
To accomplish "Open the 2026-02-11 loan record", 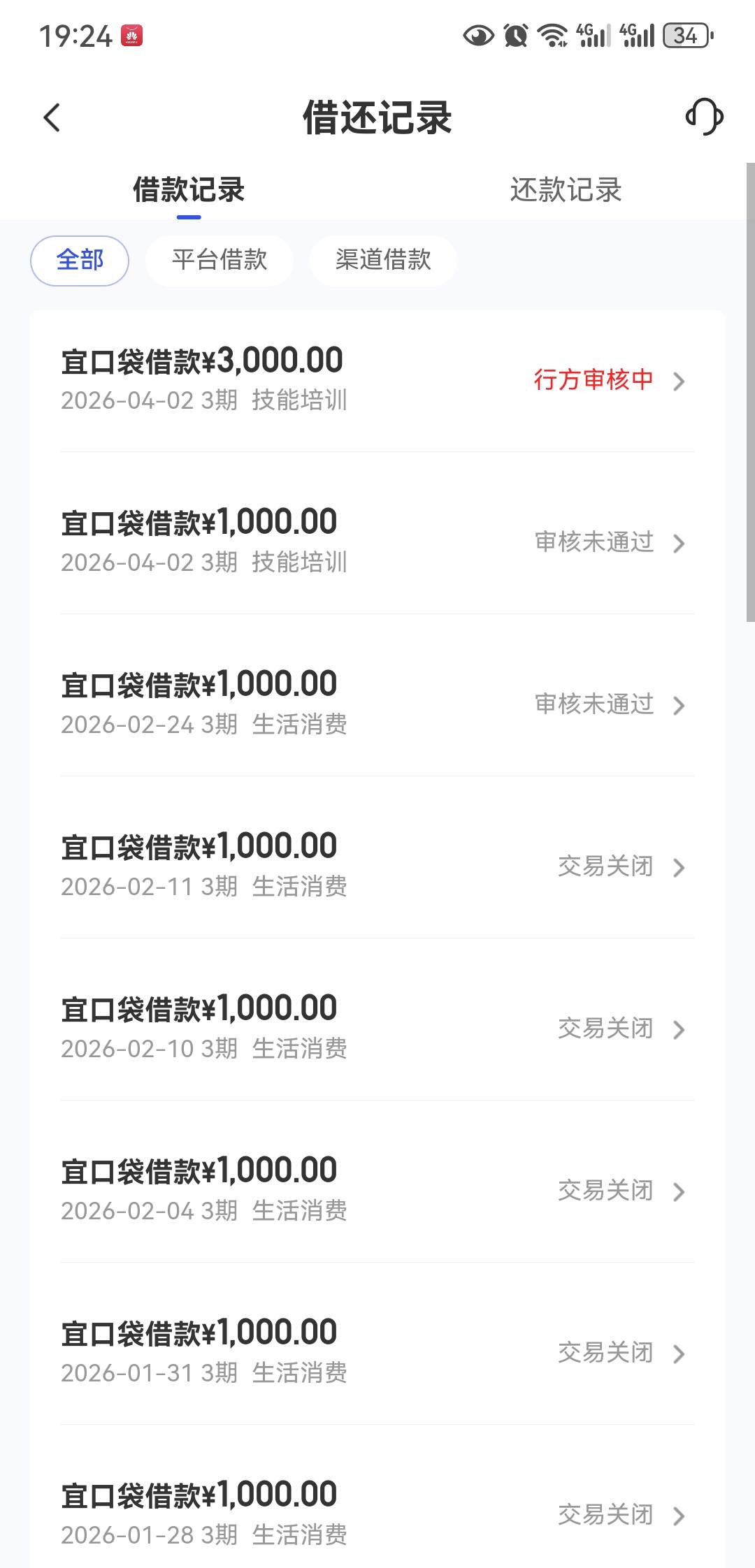I will point(377,866).
